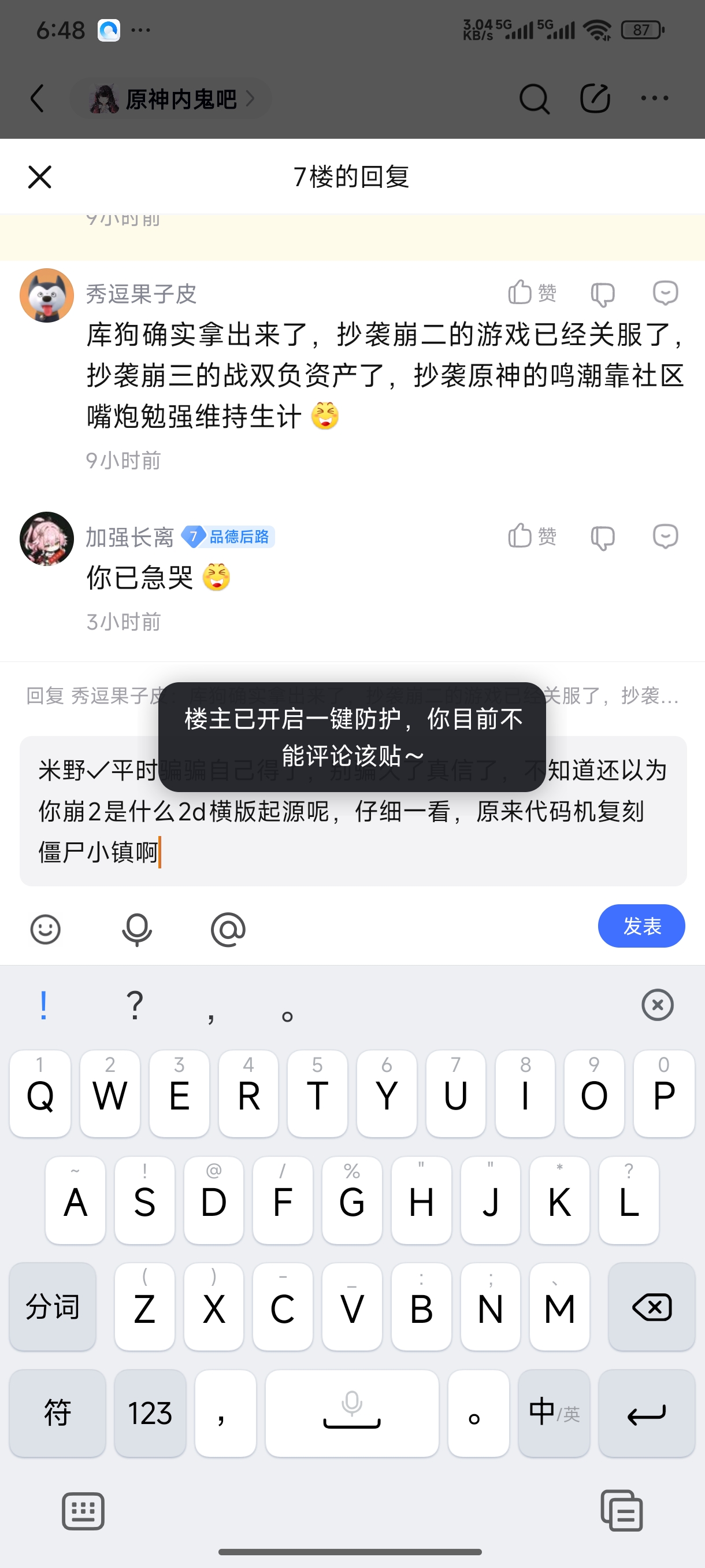Open 加强长离's profile avatar
Image resolution: width=705 pixels, height=1568 pixels.
click(47, 539)
